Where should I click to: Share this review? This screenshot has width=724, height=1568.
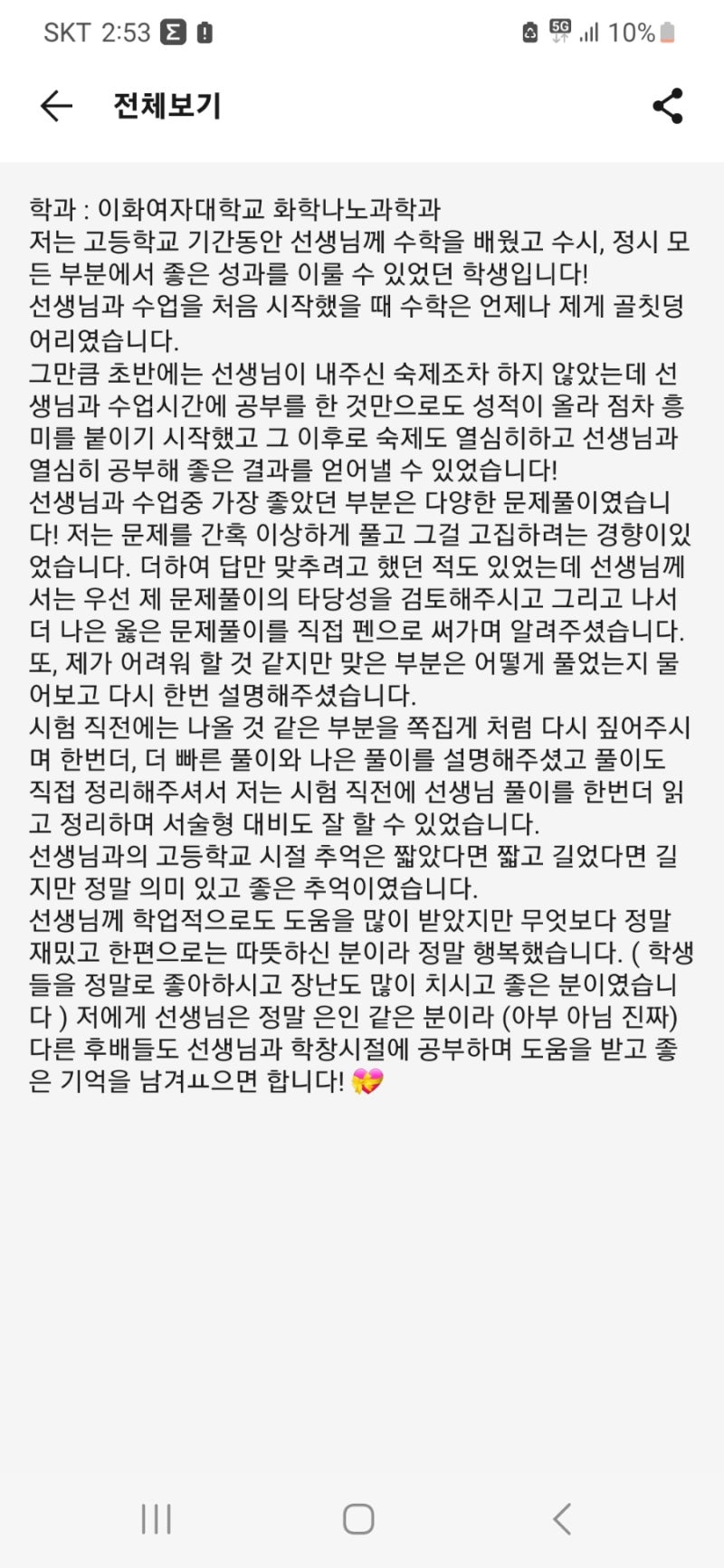668,106
